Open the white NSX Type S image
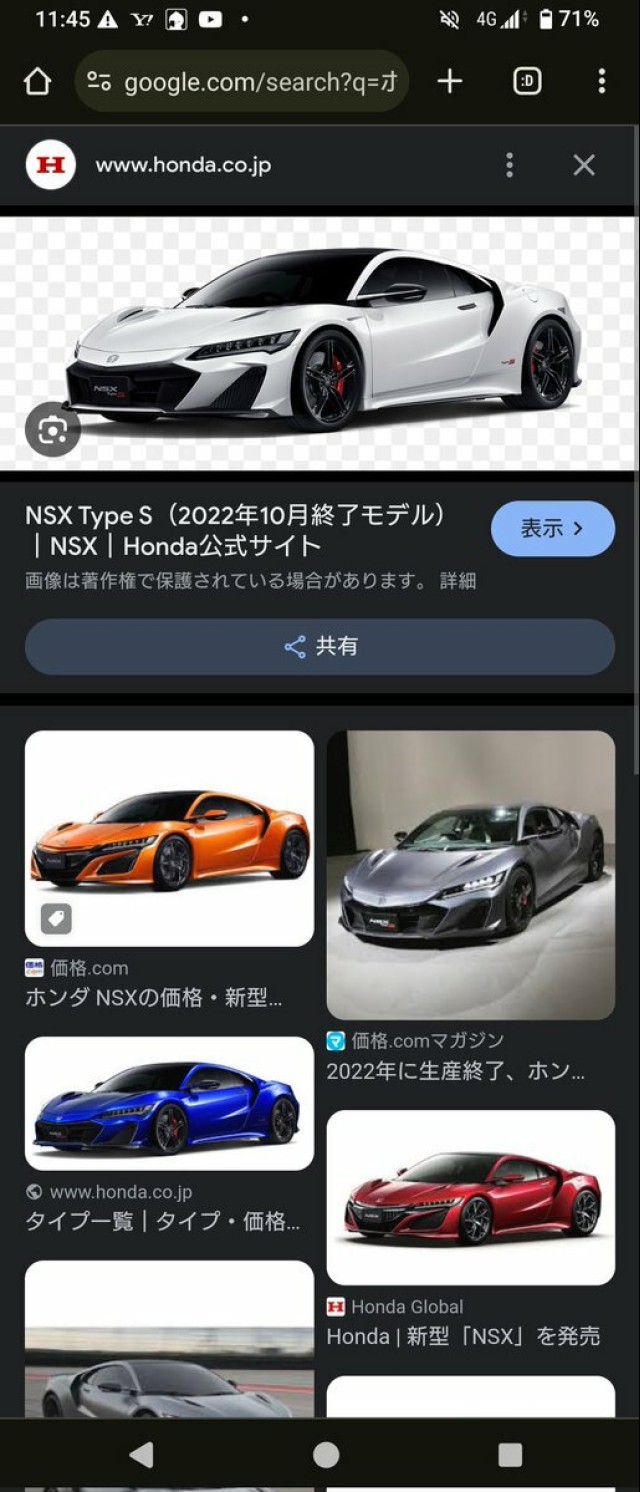This screenshot has height=1492, width=640. pyautogui.click(x=320, y=340)
